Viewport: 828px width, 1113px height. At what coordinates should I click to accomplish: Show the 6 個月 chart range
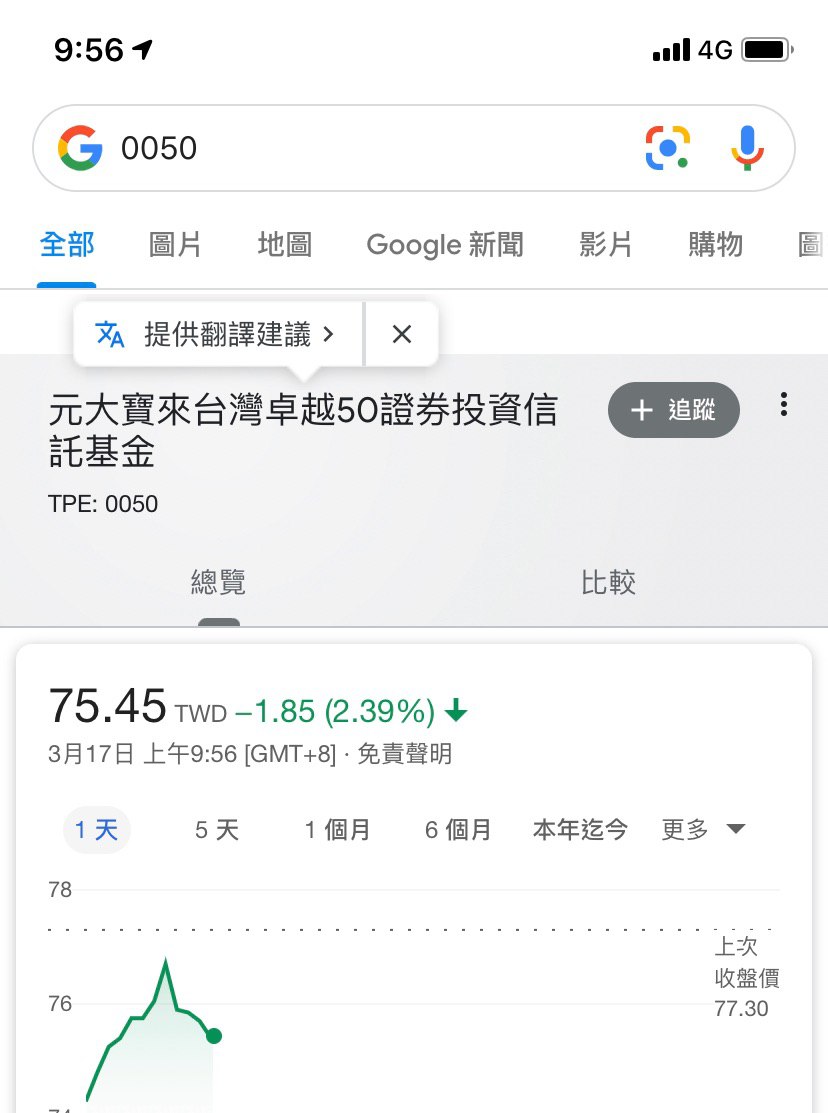tap(458, 830)
